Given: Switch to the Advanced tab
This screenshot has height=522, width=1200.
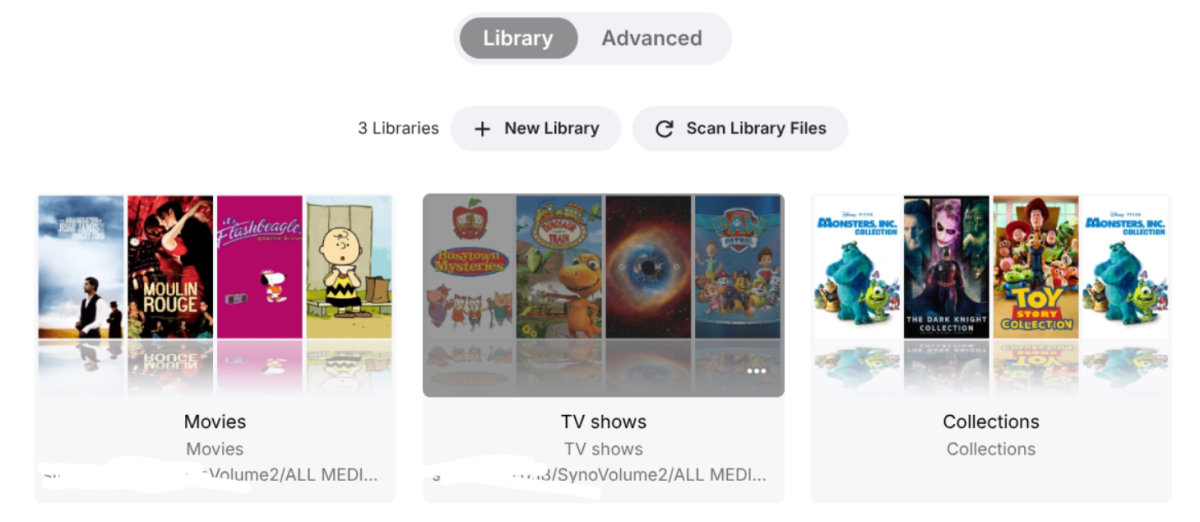Looking at the screenshot, I should tap(651, 39).
